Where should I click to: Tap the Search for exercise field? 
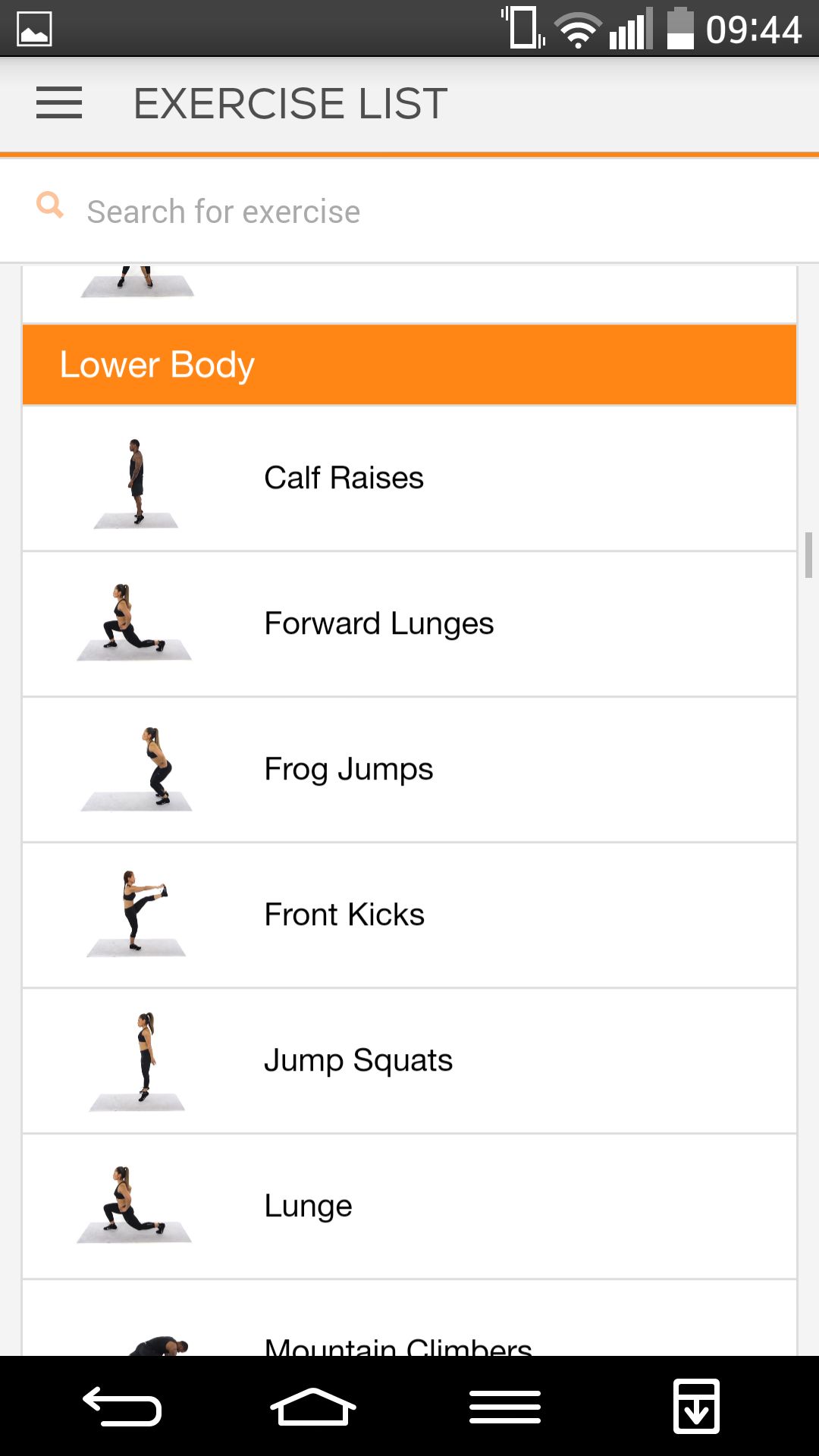point(409,212)
